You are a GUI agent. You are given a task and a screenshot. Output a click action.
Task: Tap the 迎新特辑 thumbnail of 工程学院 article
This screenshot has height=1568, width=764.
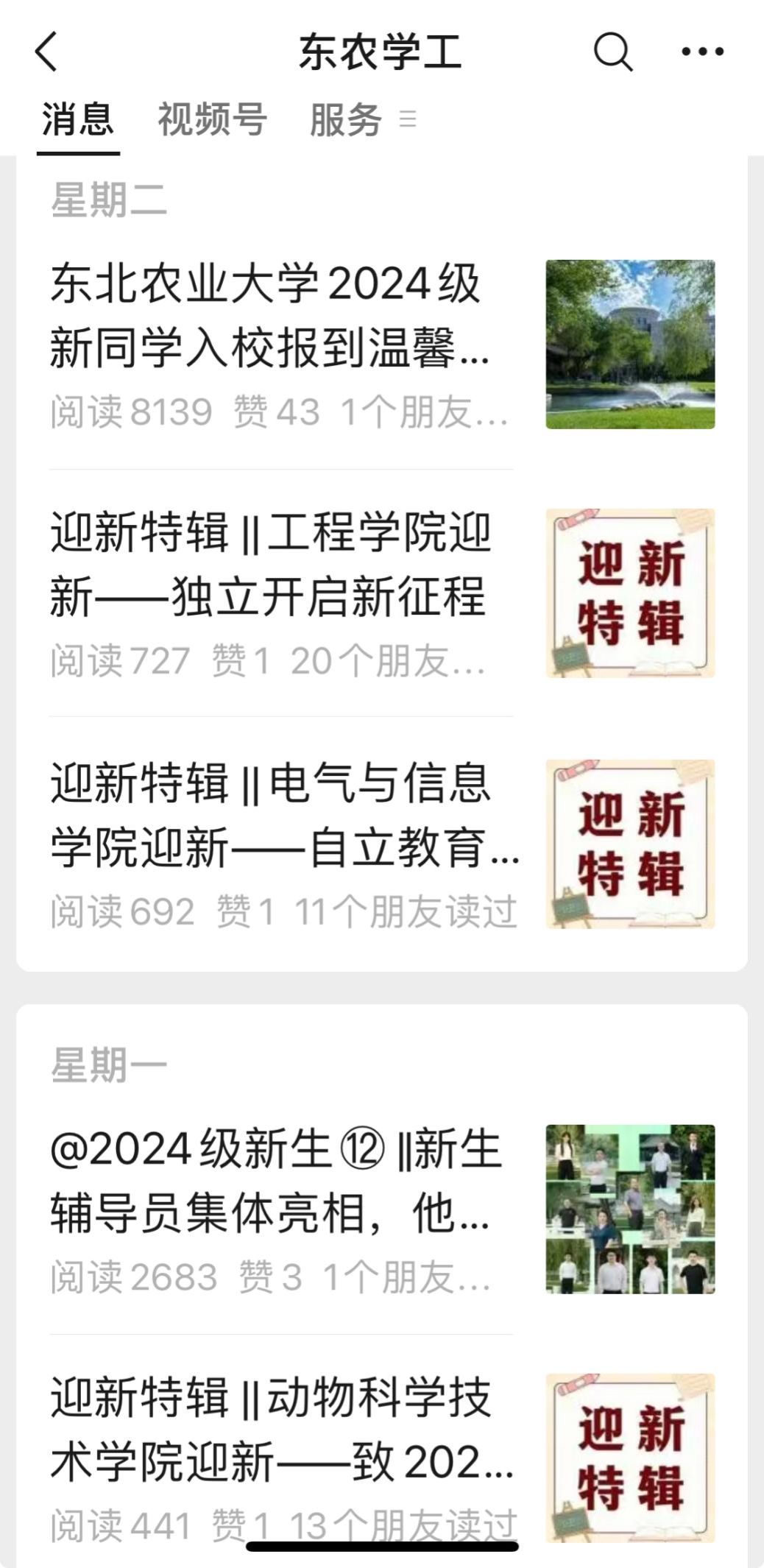[632, 595]
